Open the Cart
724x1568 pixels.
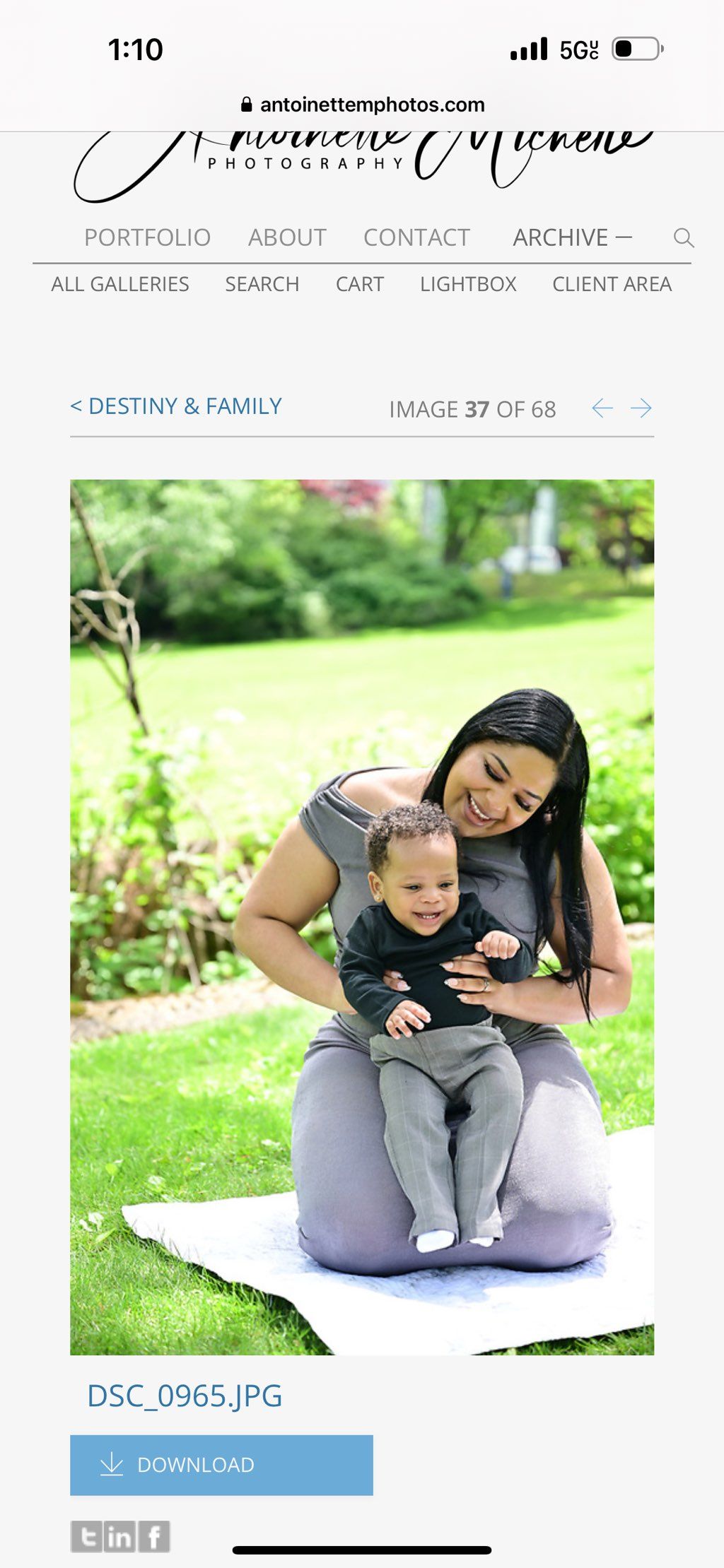(359, 284)
